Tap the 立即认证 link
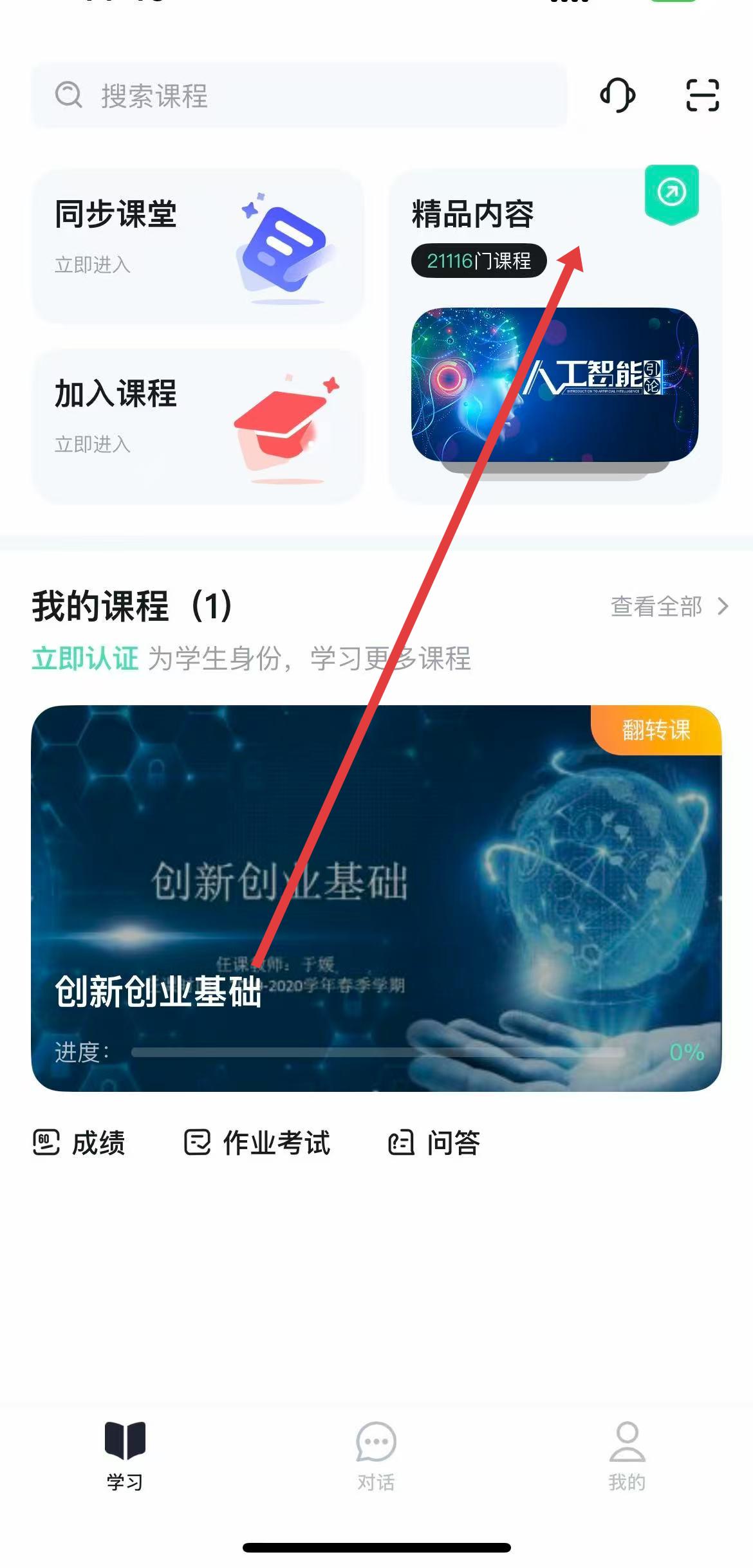Screen dimensions: 753x1568 click(x=85, y=659)
